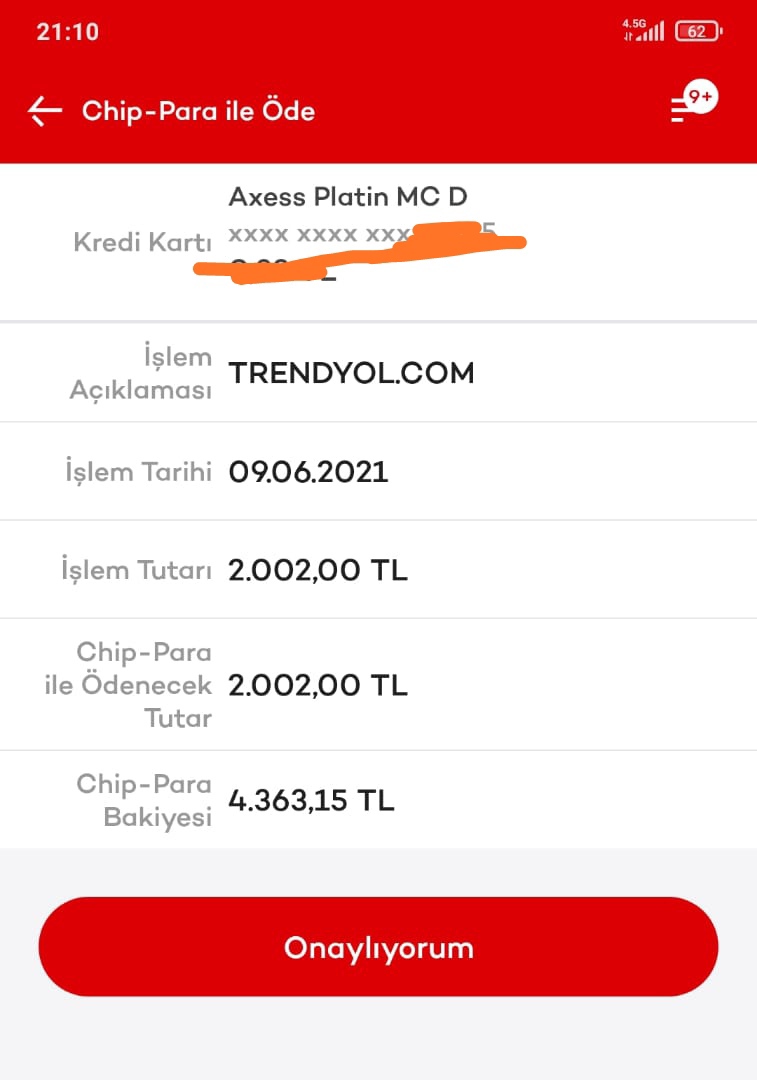Go back from Chip-Para ile Öde

[45, 111]
